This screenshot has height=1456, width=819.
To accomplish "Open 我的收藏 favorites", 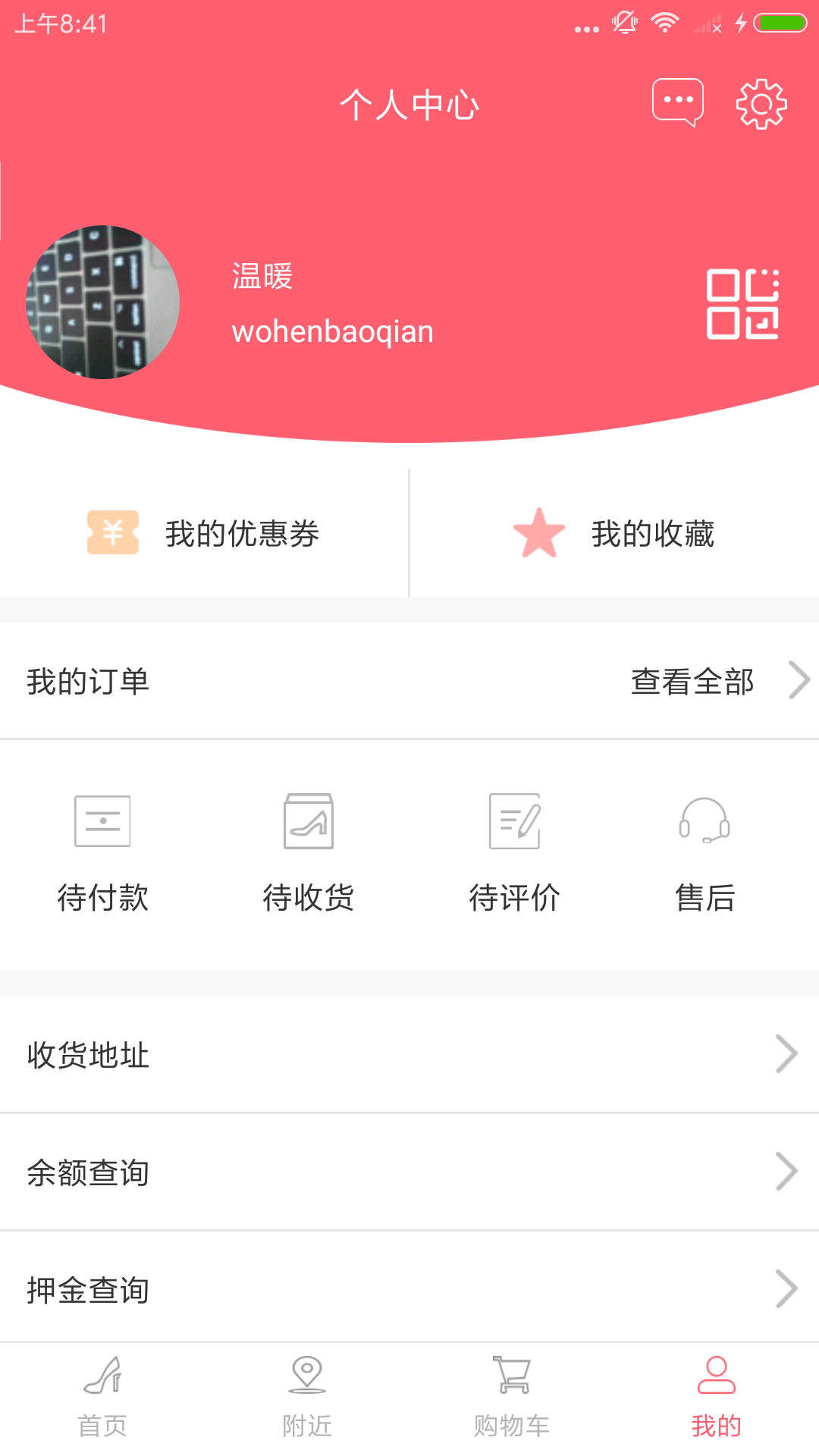I will (614, 533).
